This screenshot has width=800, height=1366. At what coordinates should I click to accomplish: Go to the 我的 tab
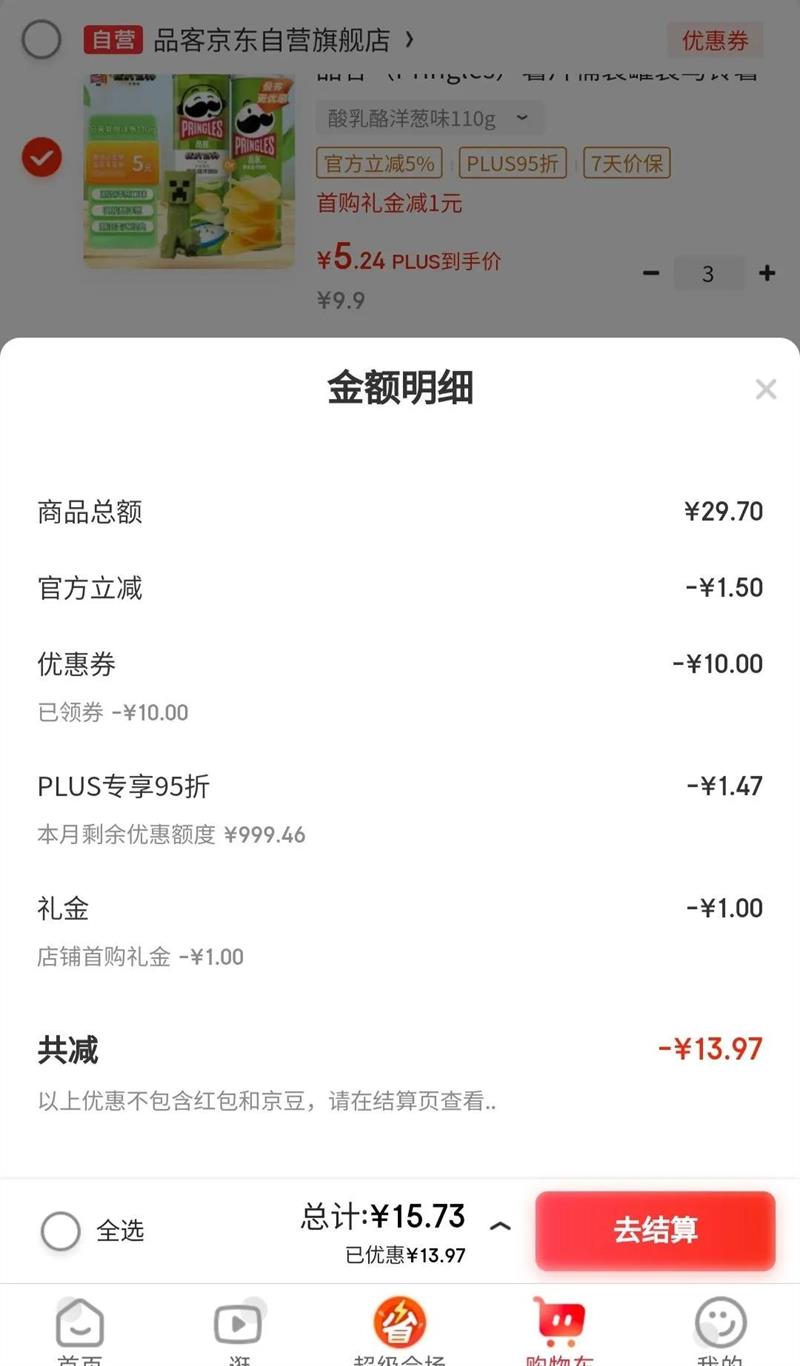720,1328
